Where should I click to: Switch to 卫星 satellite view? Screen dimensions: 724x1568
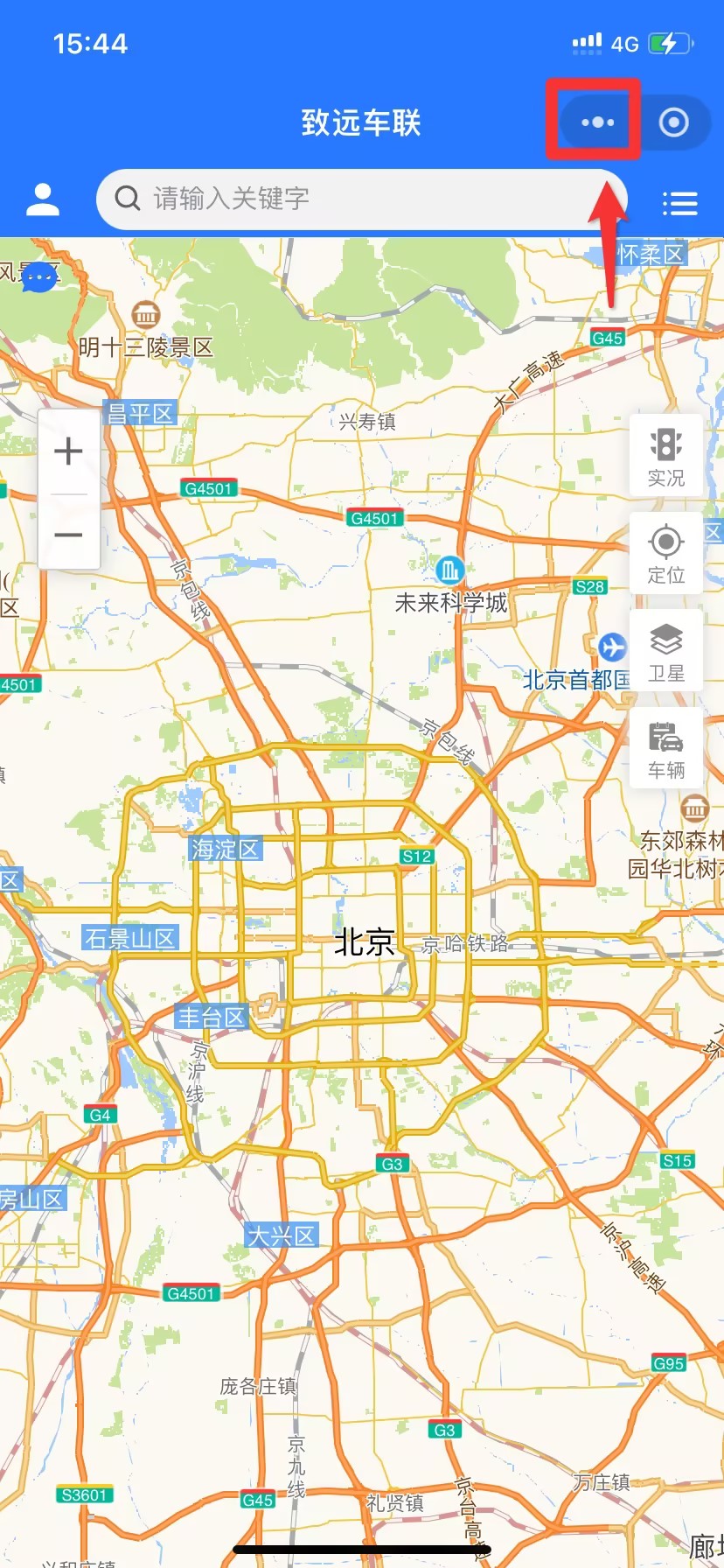[x=666, y=651]
